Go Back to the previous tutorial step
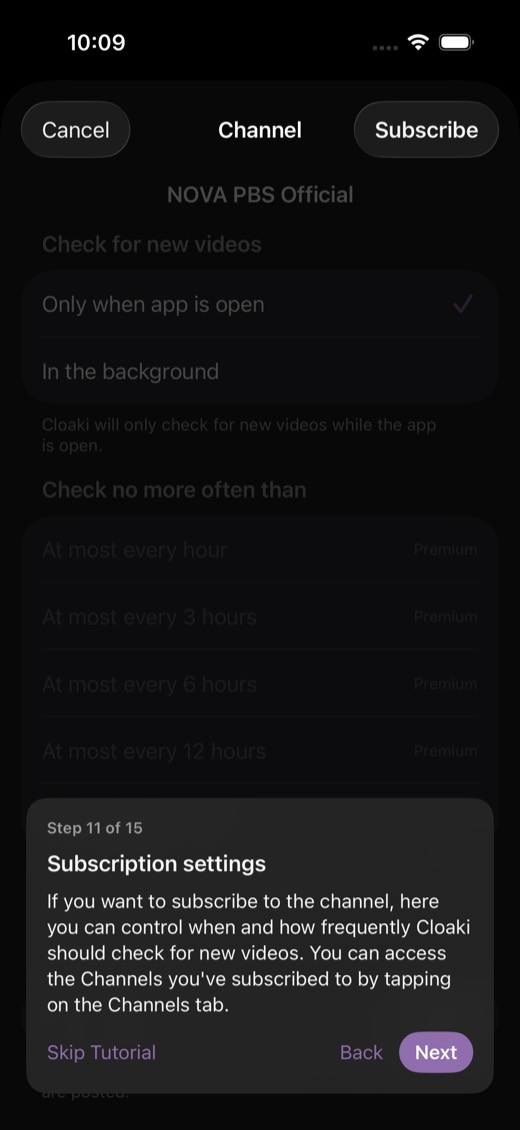Viewport: 520px width, 1130px height. coord(361,1052)
